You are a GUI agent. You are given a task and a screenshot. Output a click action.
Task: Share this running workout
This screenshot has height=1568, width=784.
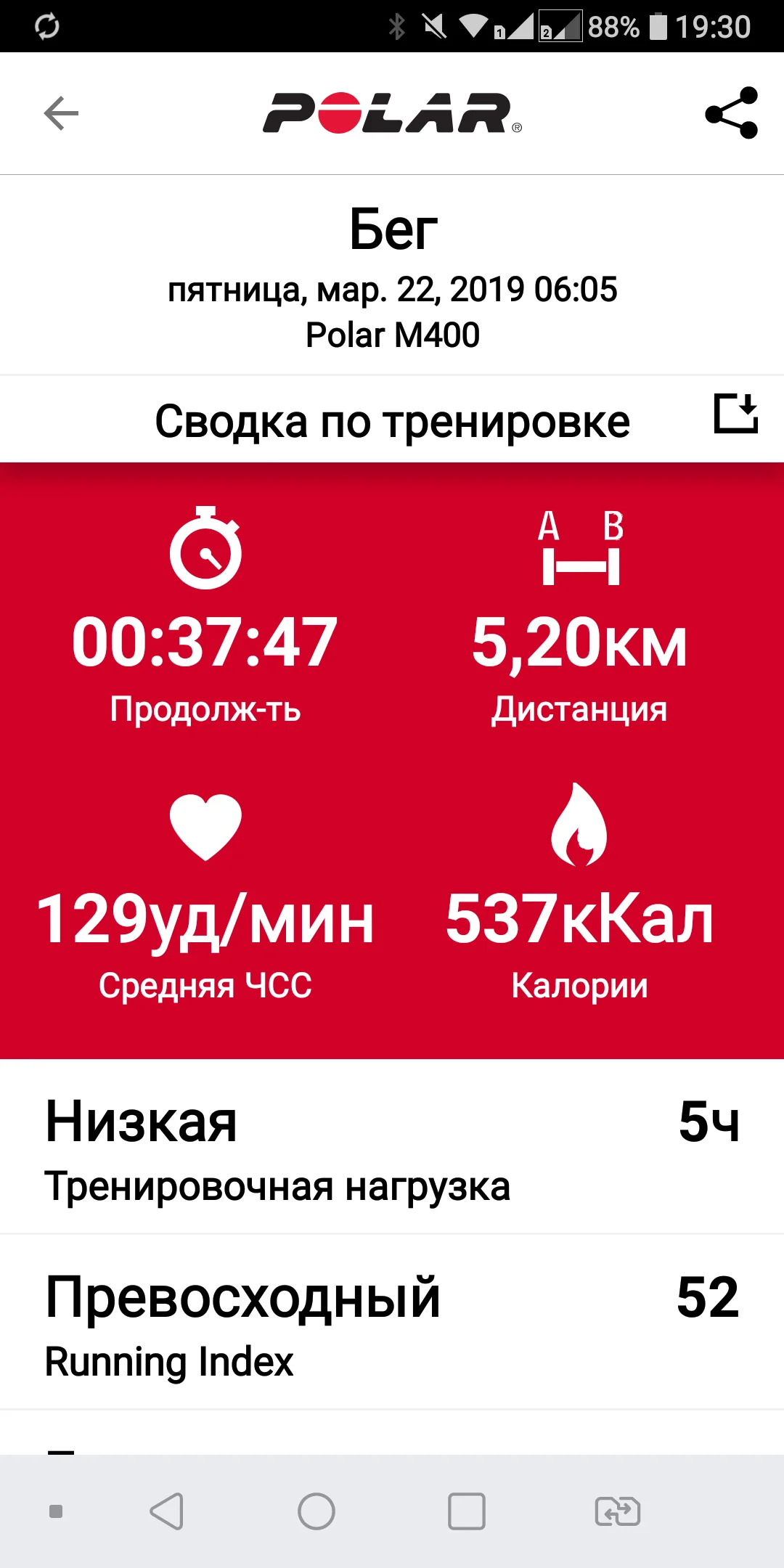click(731, 113)
